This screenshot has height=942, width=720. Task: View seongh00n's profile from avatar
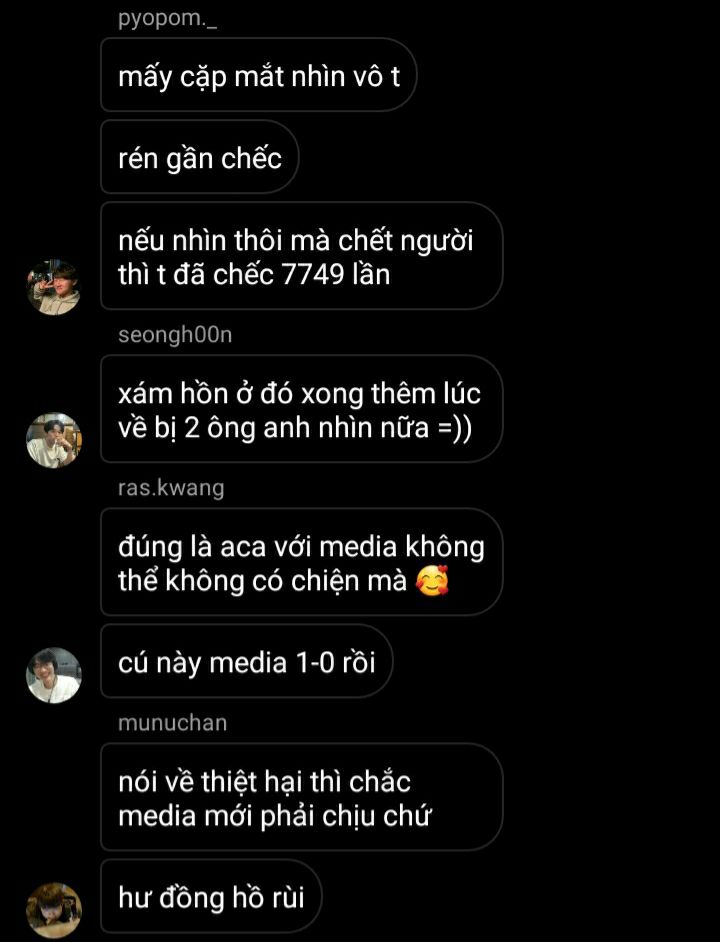pos(53,440)
